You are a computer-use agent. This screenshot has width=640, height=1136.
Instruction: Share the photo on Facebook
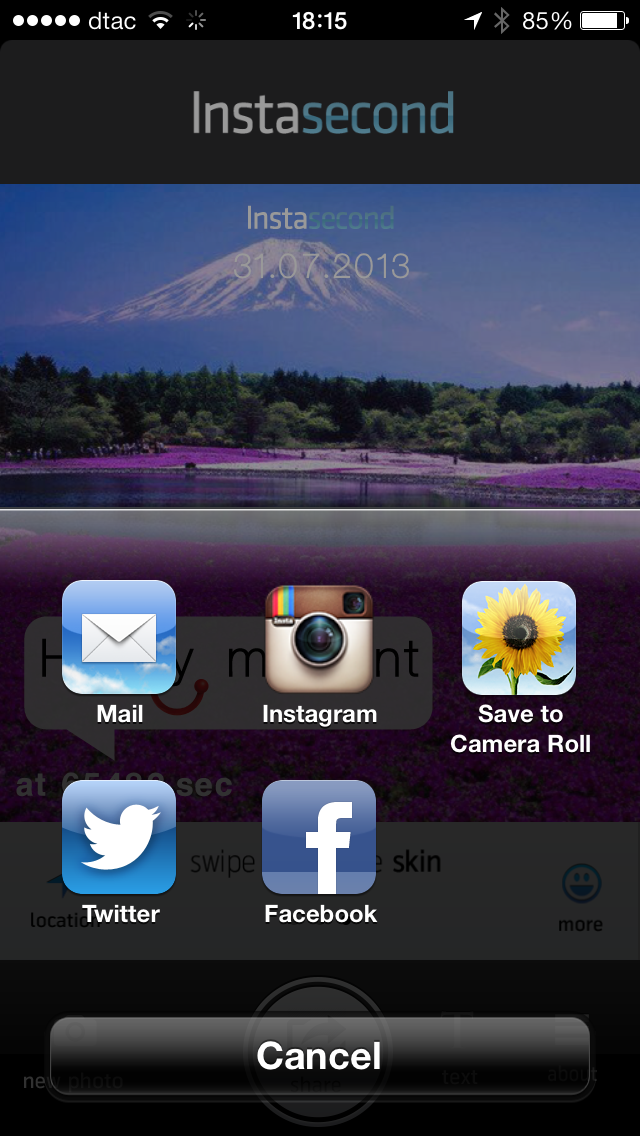point(319,838)
